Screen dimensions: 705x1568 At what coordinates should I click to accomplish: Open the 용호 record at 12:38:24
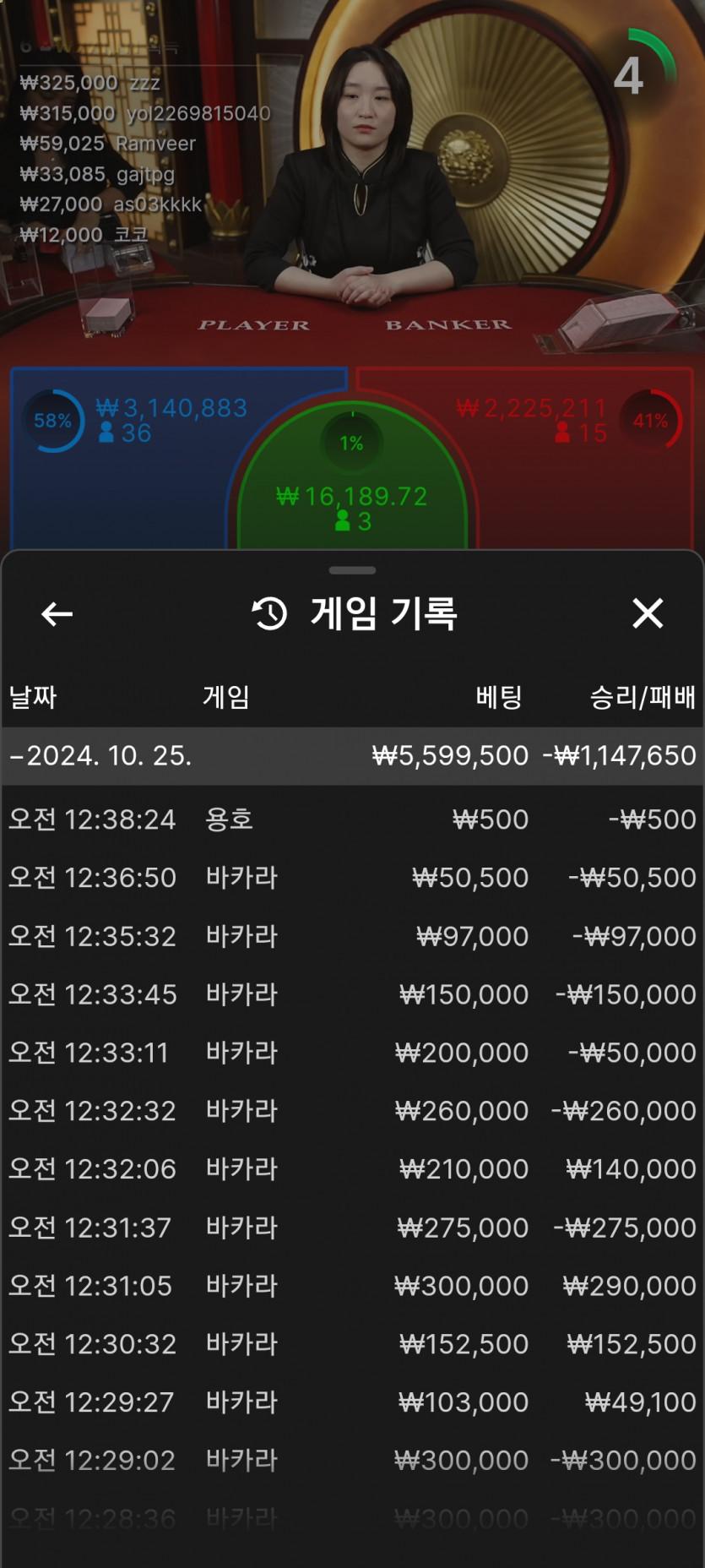tap(352, 819)
